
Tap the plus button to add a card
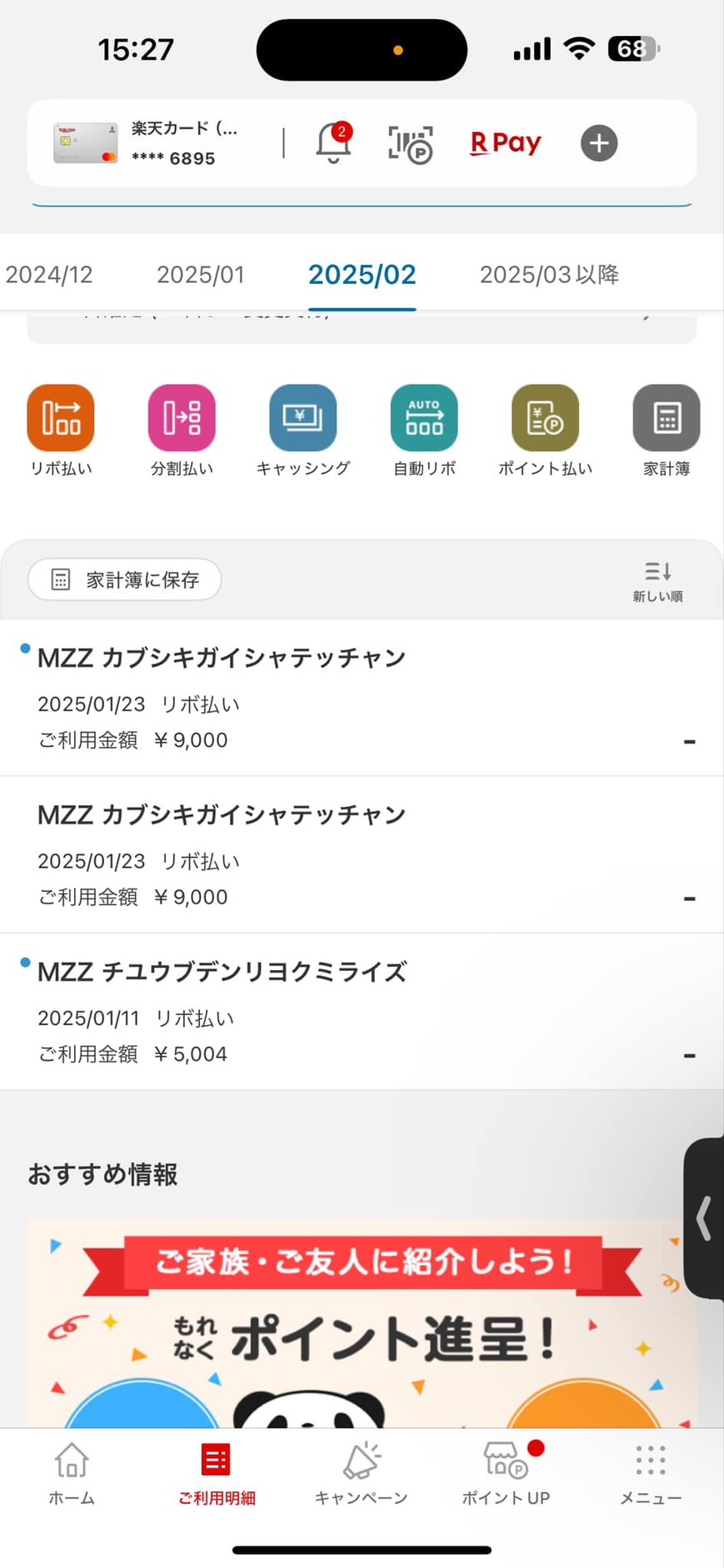click(599, 143)
